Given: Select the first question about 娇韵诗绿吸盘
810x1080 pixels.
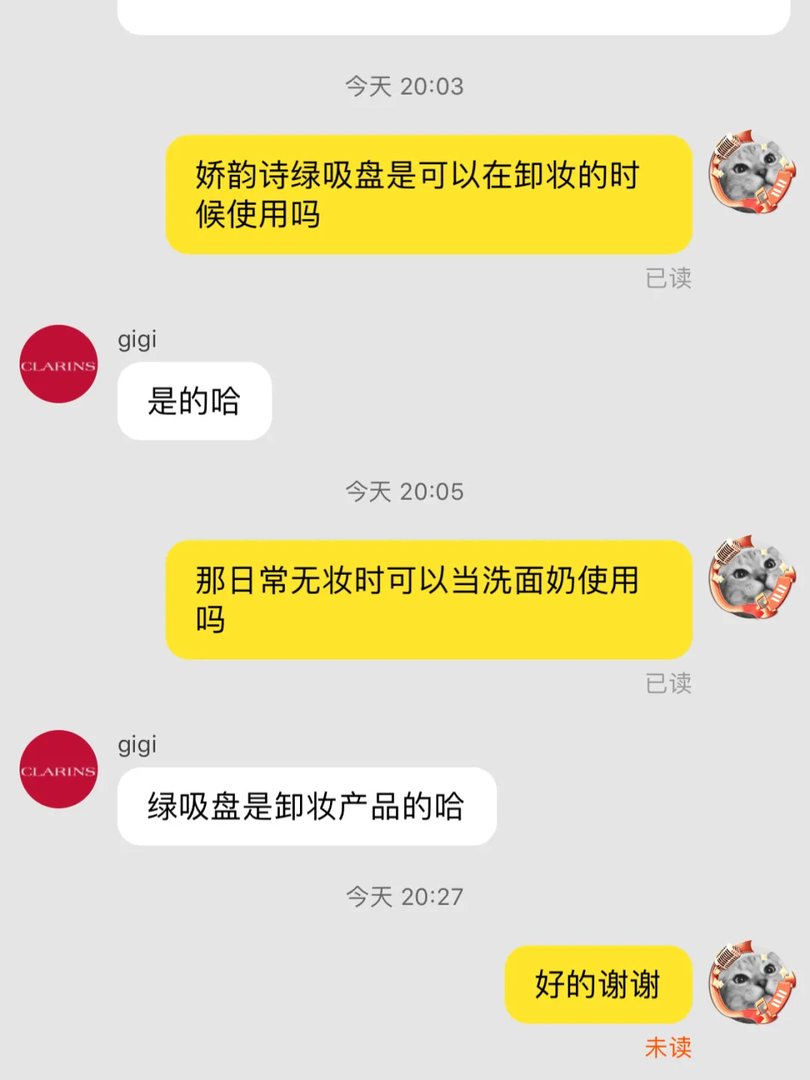Looking at the screenshot, I should coord(430,194).
